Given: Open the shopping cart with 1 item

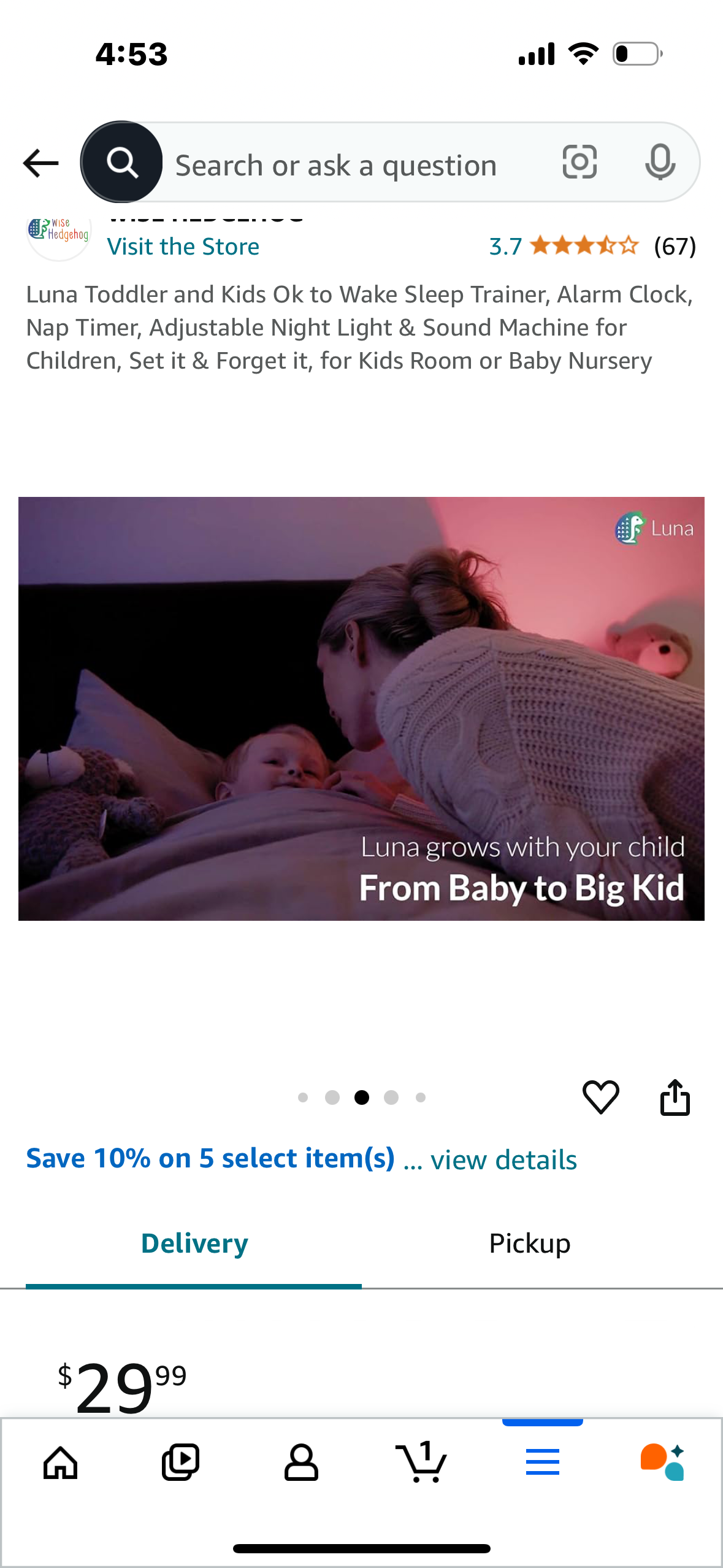Looking at the screenshot, I should (422, 1462).
